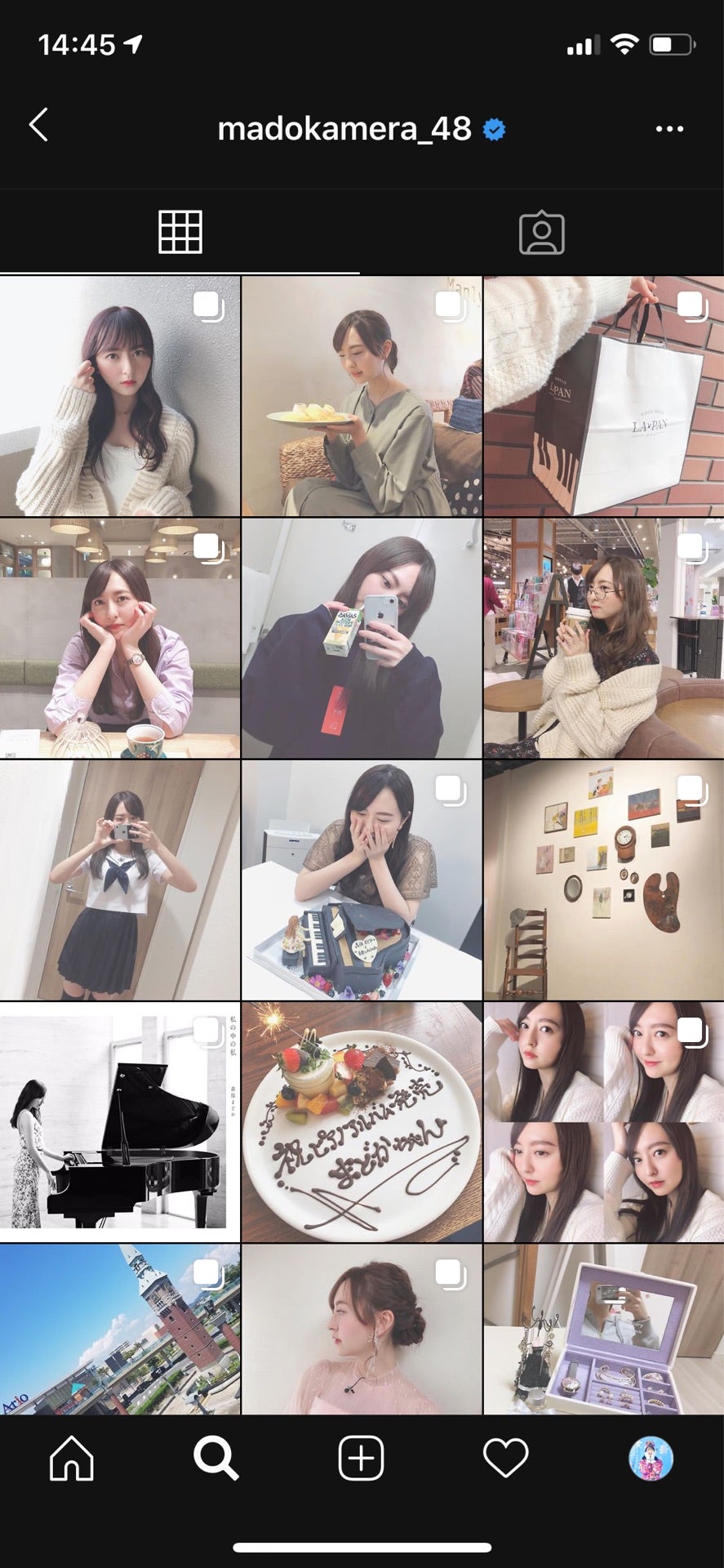Open the chocolate-lettered dessert plate post
Screen dimensions: 724x1568
[x=362, y=1121]
